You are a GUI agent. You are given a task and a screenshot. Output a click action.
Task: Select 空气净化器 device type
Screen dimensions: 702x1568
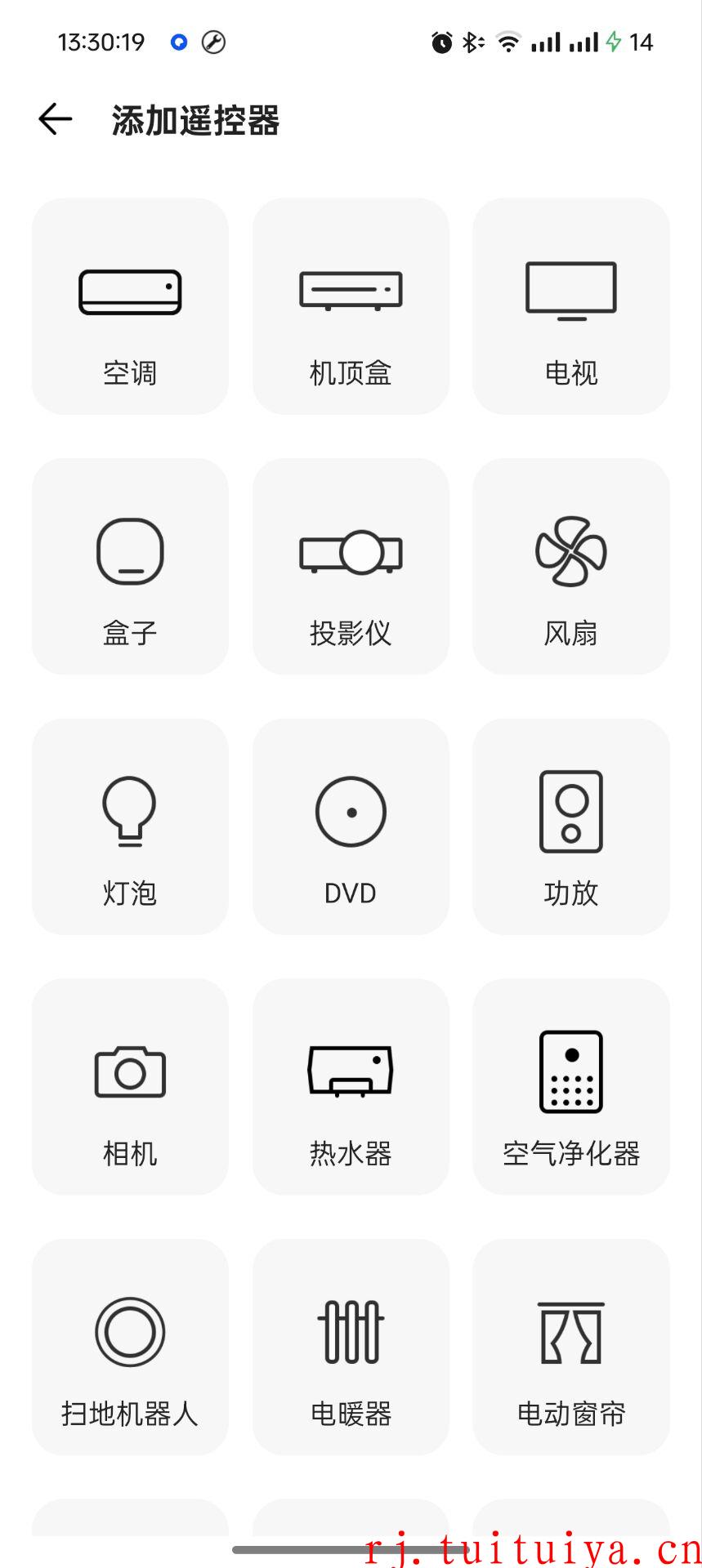coord(571,1087)
